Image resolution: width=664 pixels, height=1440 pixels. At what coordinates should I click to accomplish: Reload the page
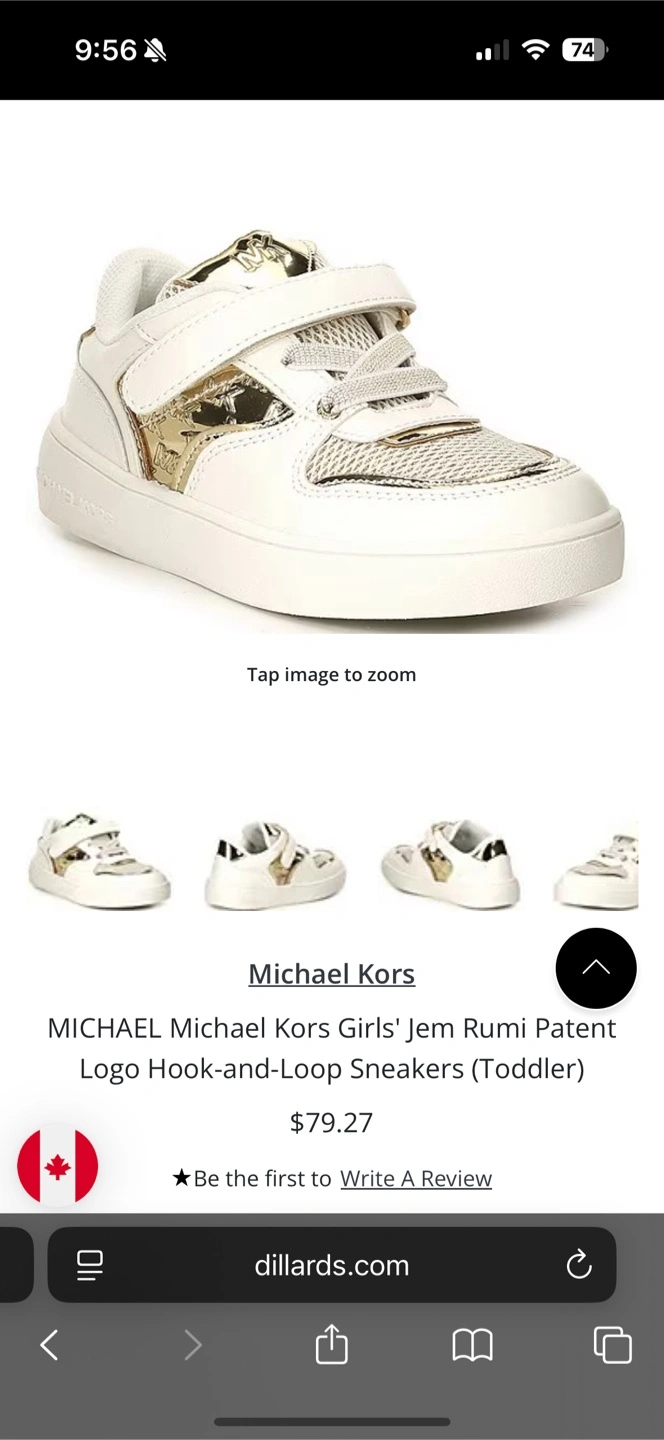(x=579, y=1265)
